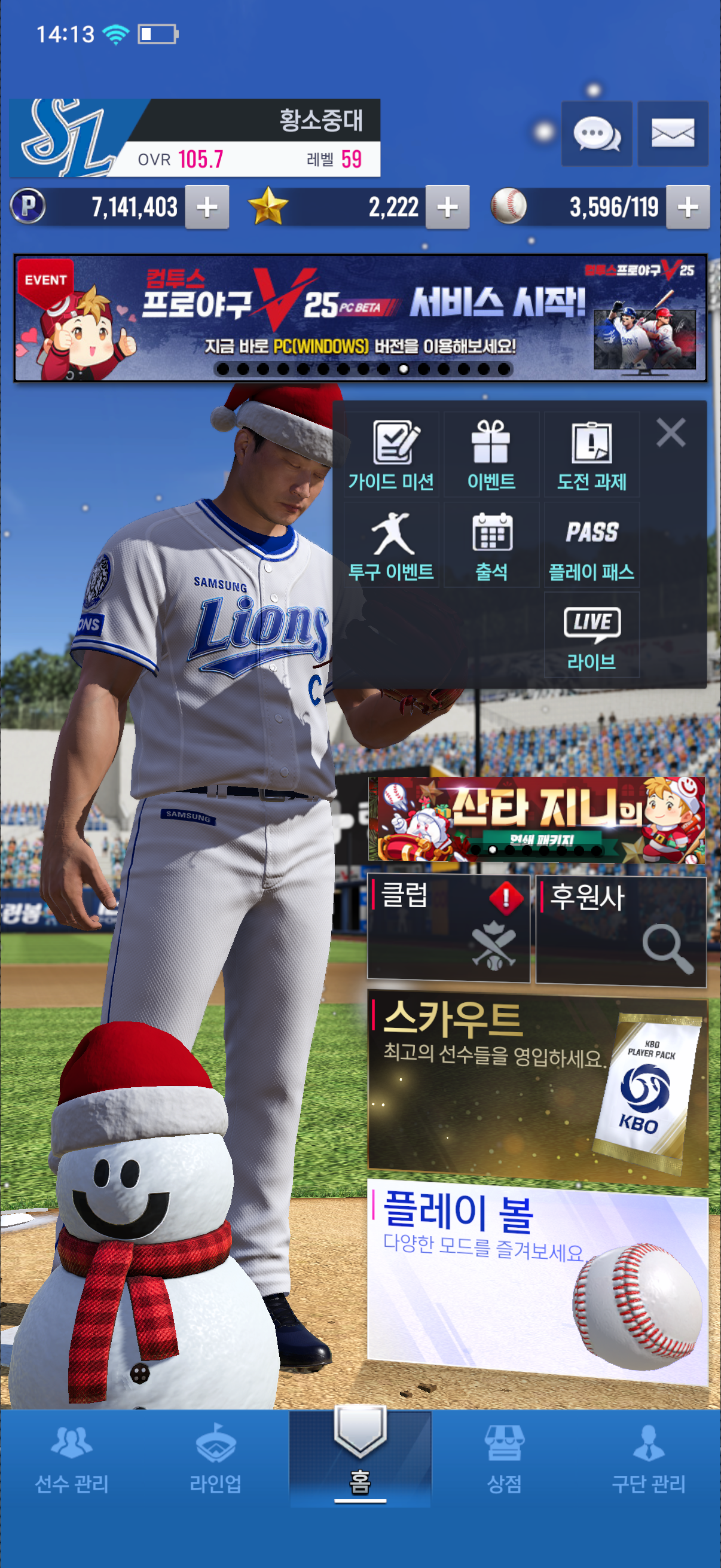721x1568 pixels.
Task: Switch to the 라인업 tab
Action: (x=215, y=1460)
